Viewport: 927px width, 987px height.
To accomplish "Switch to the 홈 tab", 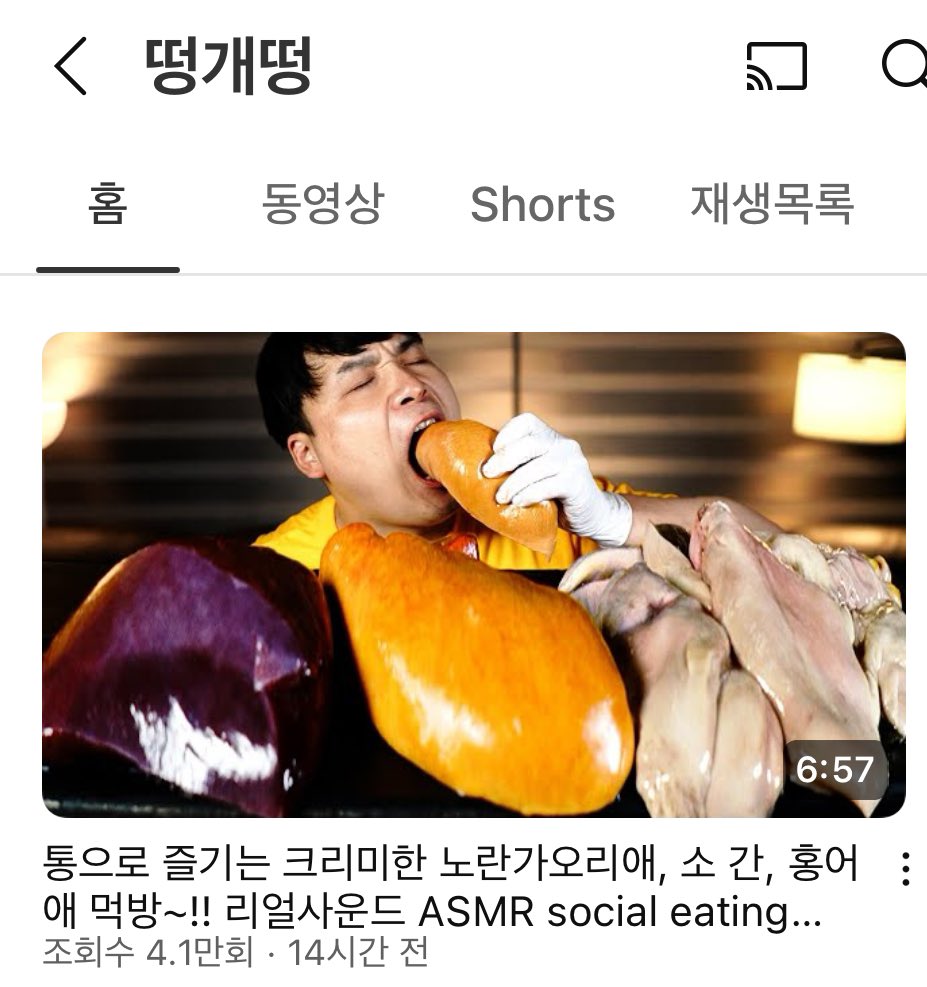I will [x=107, y=205].
